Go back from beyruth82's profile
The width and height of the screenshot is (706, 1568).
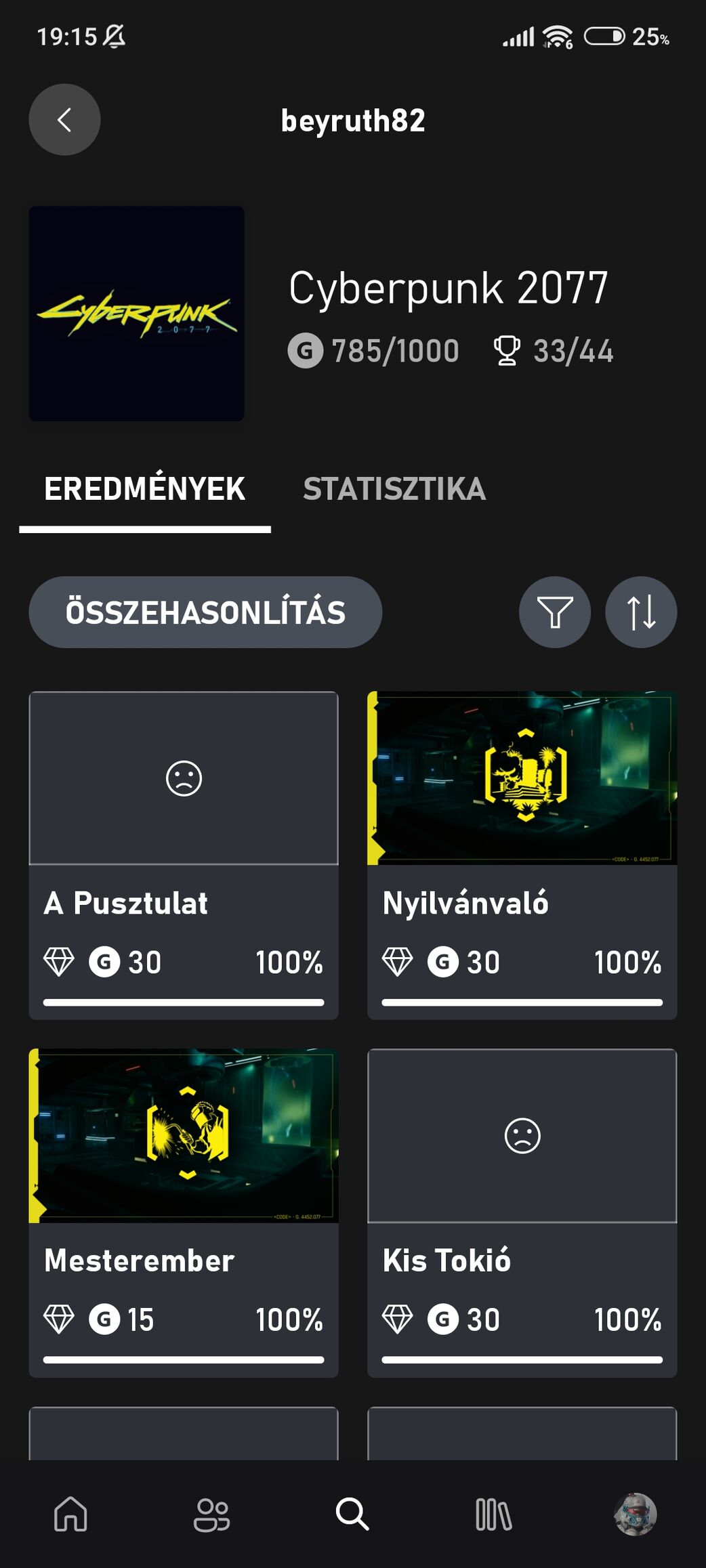click(64, 120)
